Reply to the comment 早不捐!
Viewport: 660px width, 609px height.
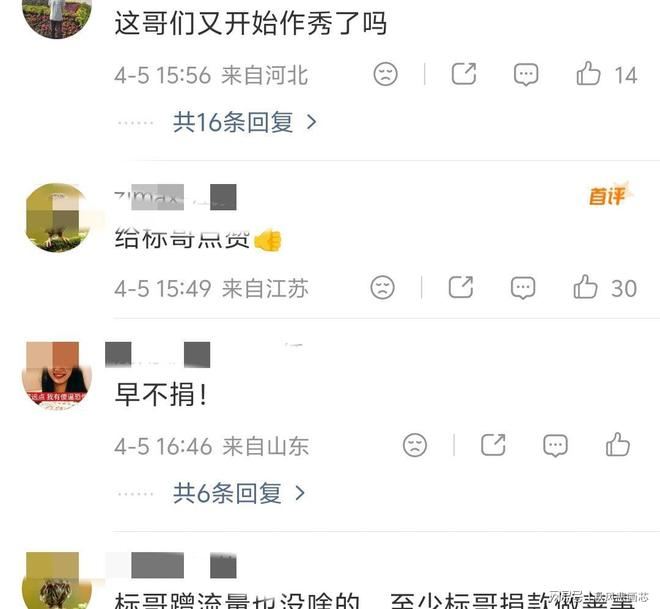555,445
